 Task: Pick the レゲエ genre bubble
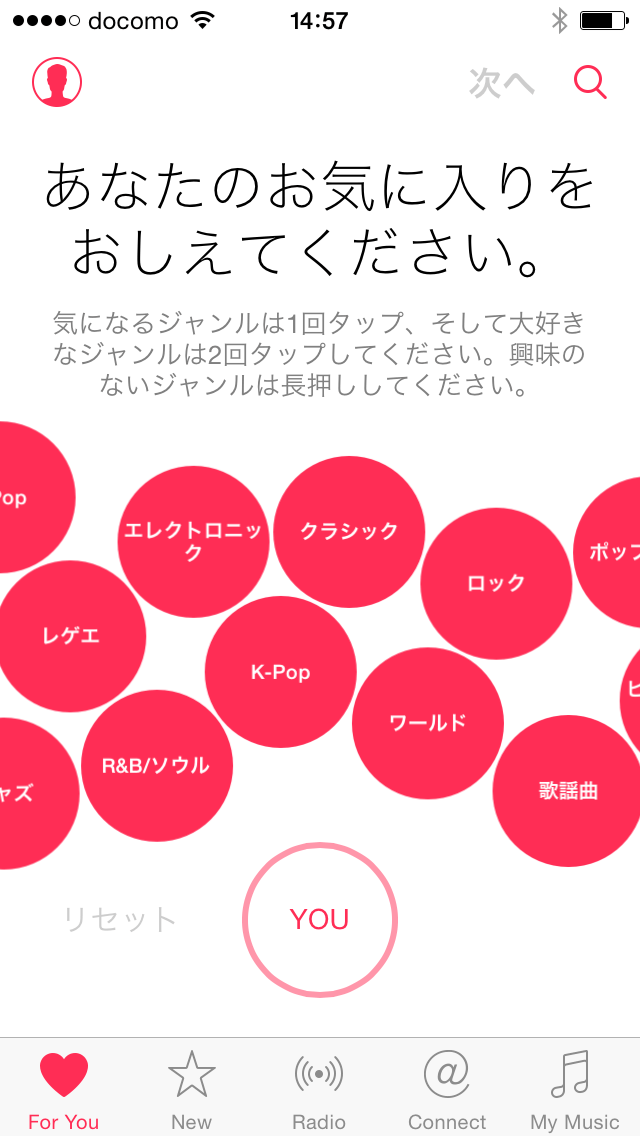[x=71, y=636]
